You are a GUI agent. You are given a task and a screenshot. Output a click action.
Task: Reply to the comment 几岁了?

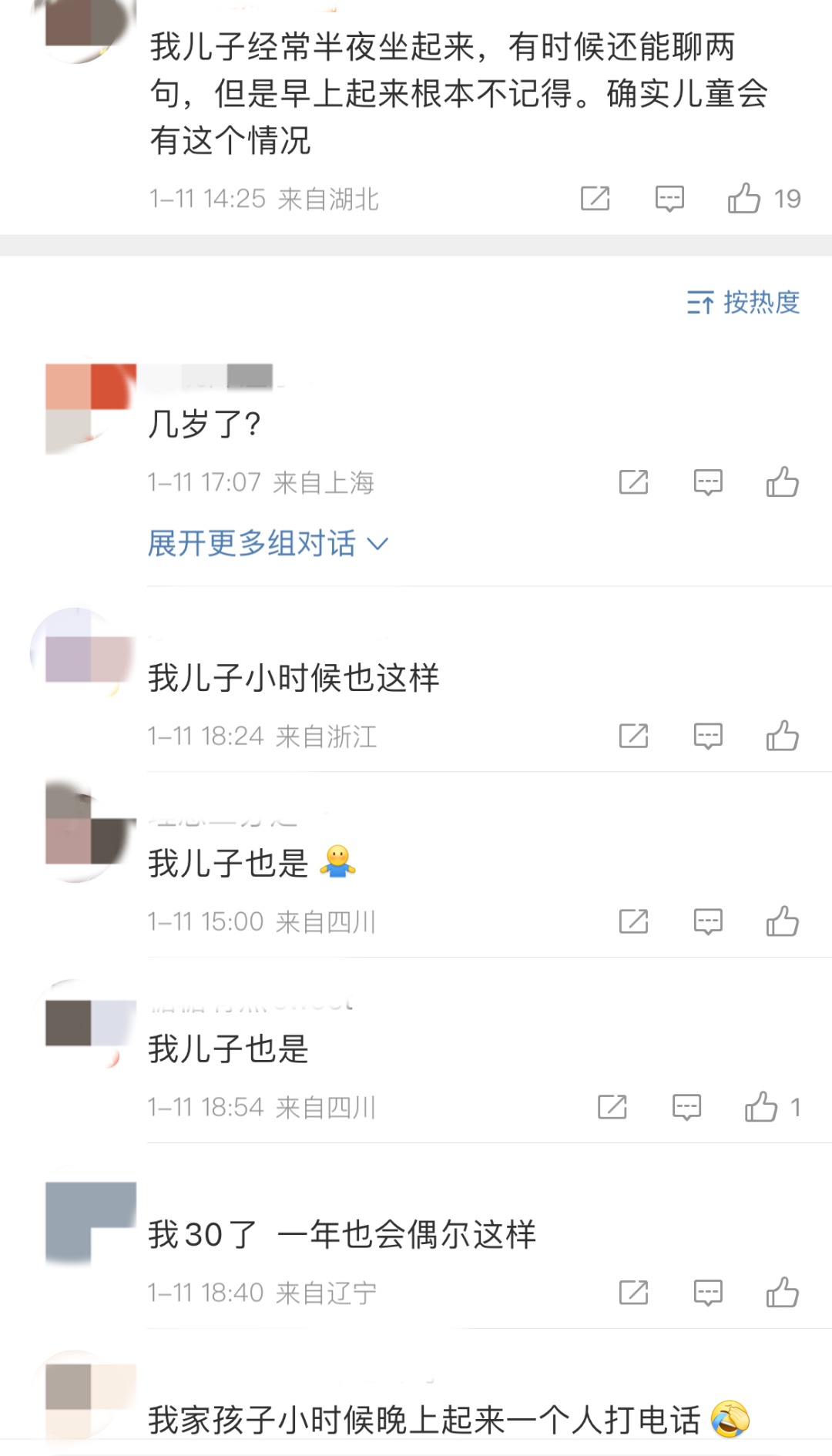click(x=707, y=483)
